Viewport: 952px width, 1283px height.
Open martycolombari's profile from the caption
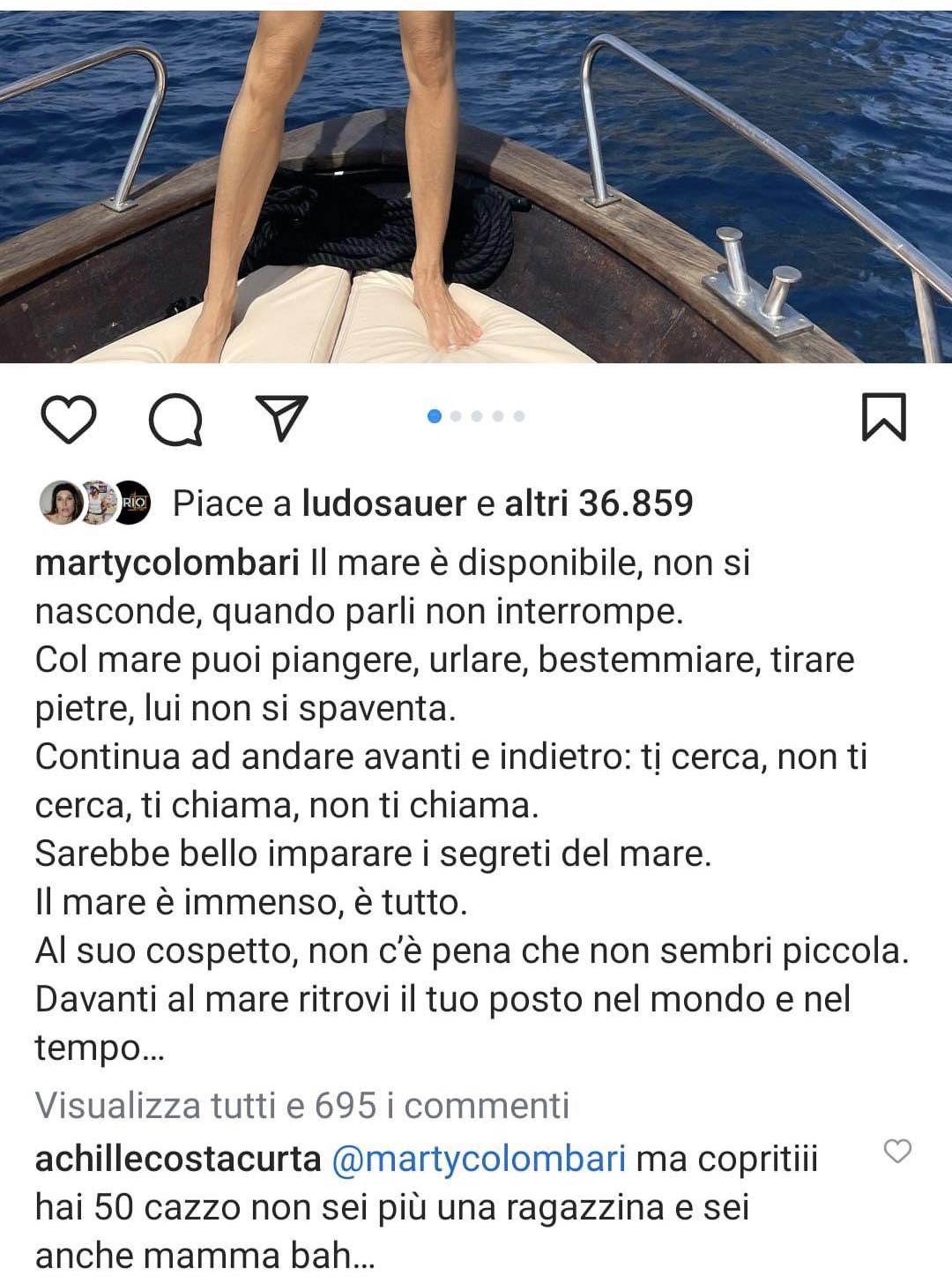pos(167,563)
